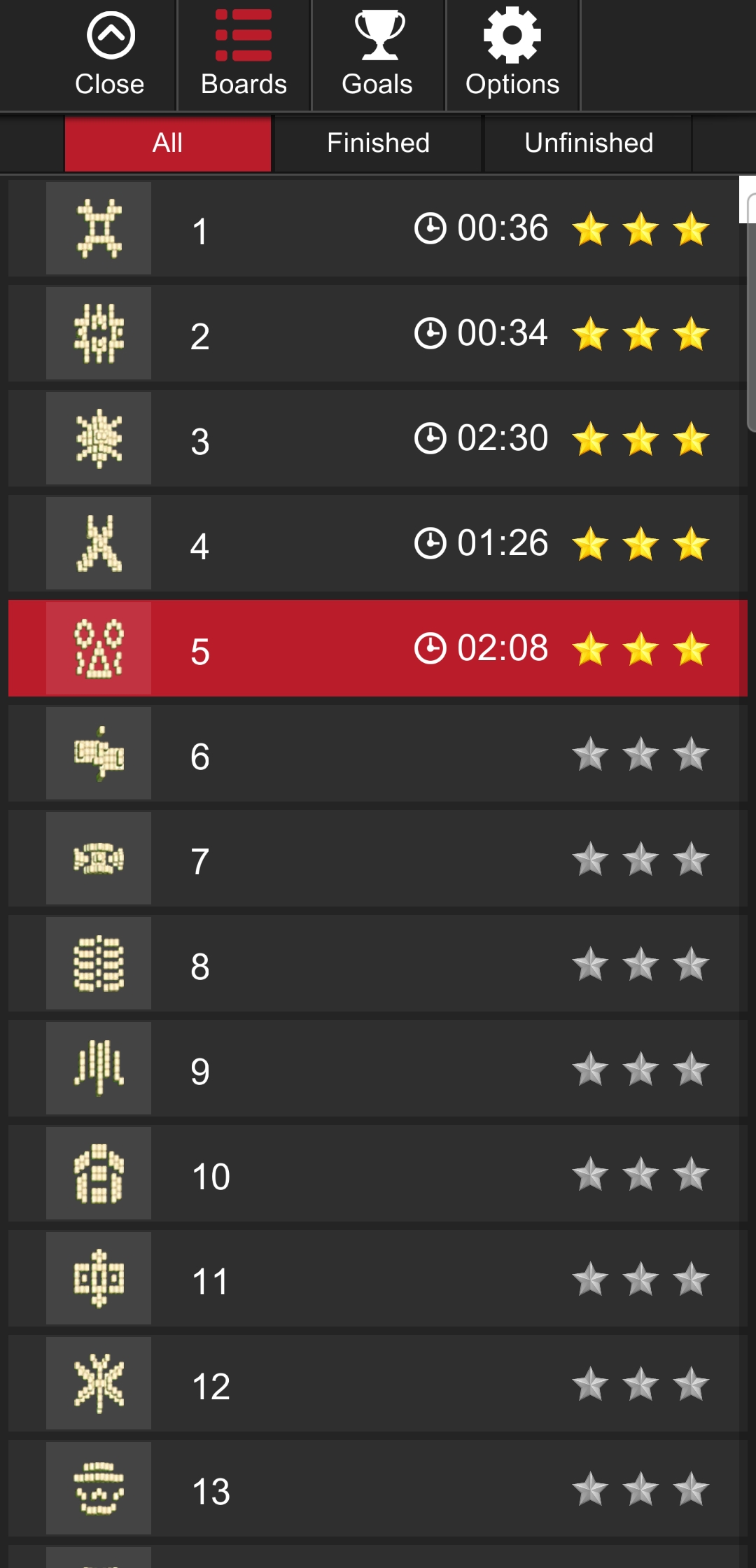Play board 4
Image resolution: width=756 pixels, height=1568 pixels.
[x=378, y=544]
